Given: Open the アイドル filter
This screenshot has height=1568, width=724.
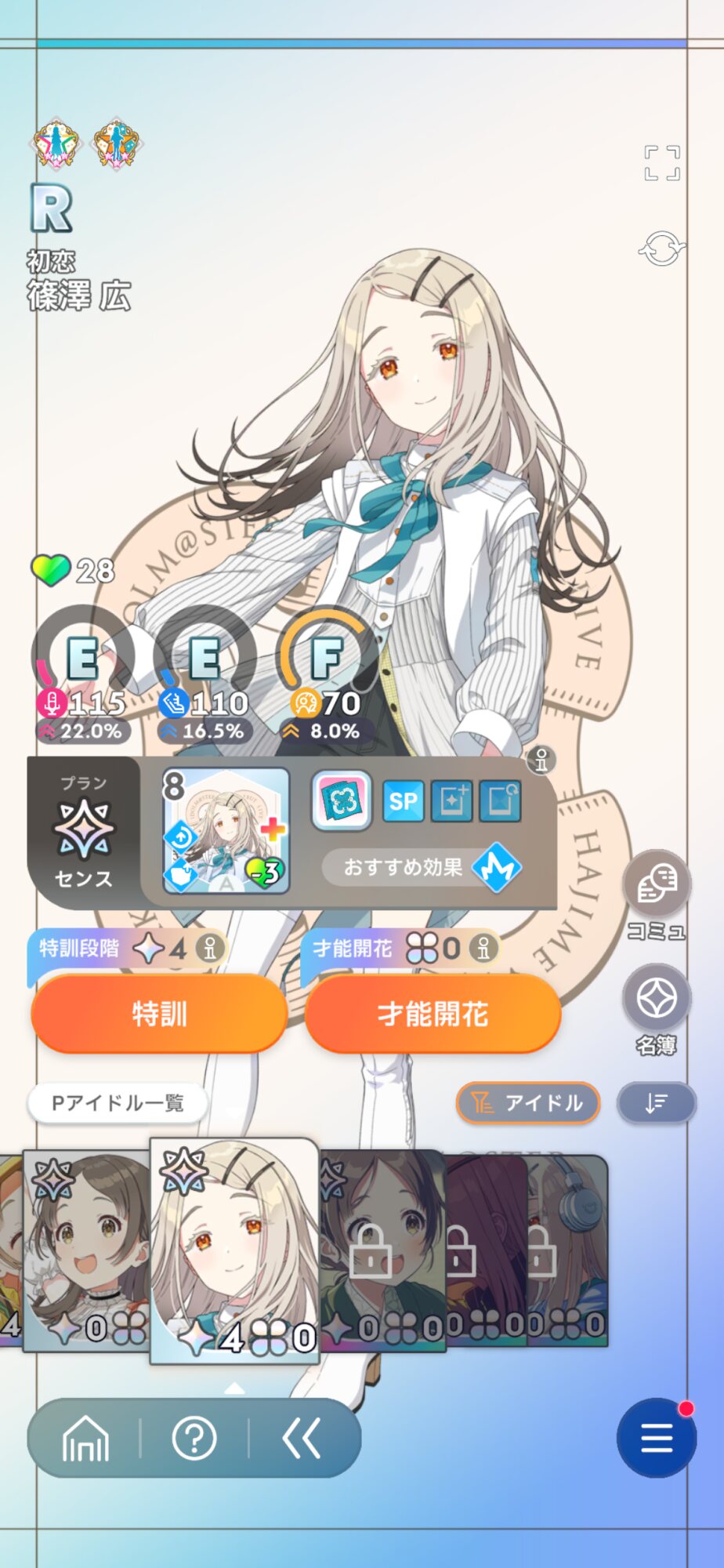Looking at the screenshot, I should [528, 1103].
